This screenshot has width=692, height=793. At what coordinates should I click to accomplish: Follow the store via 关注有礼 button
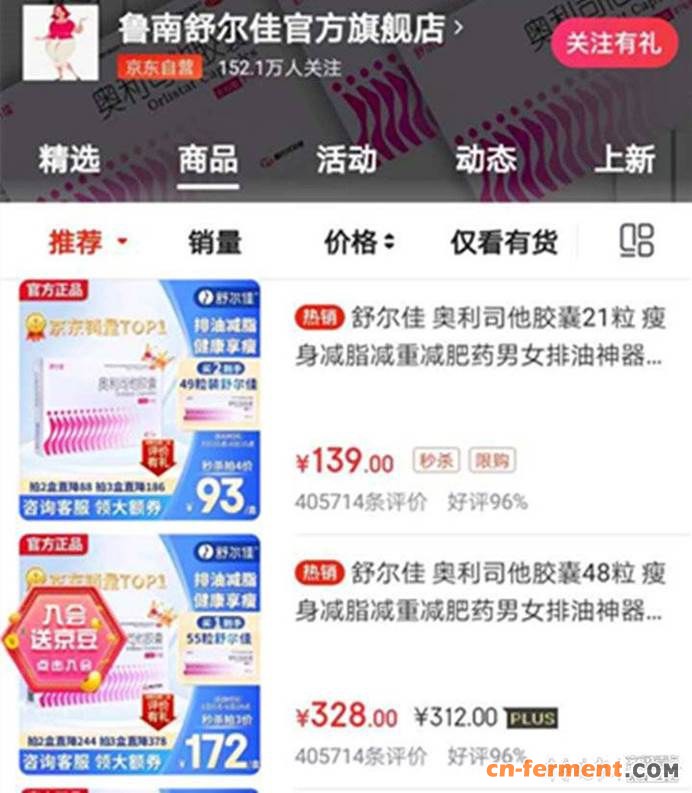tap(614, 42)
